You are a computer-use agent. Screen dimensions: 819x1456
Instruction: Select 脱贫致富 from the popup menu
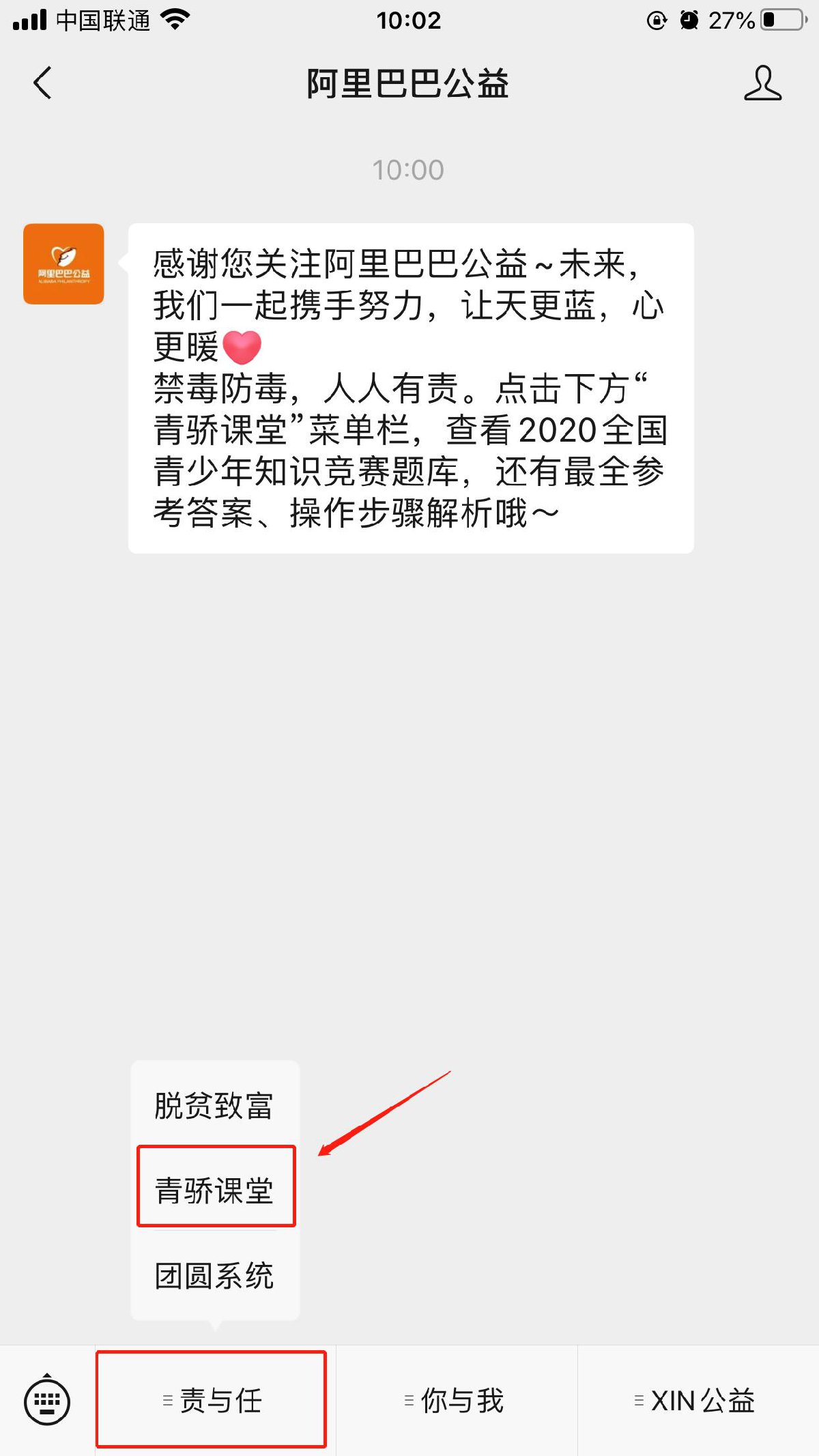click(214, 1105)
